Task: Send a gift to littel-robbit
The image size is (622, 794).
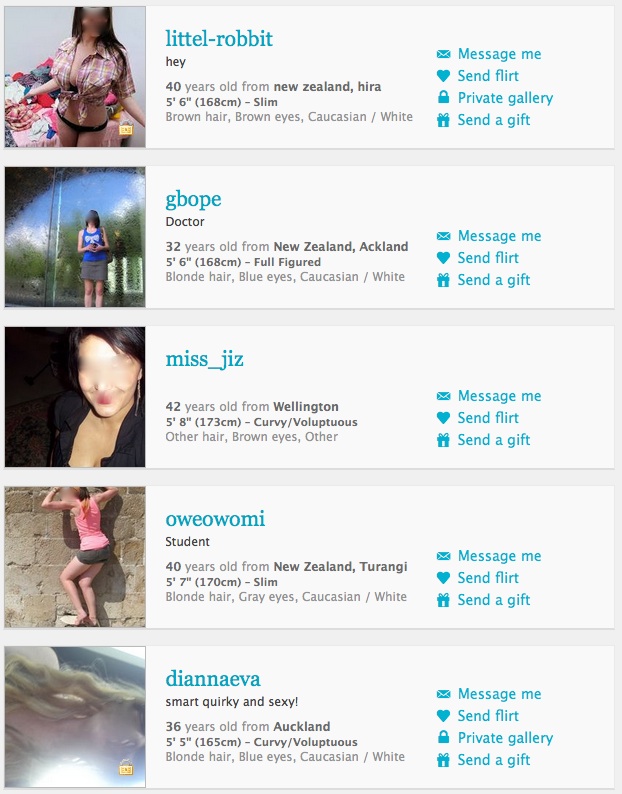Action: click(x=493, y=120)
